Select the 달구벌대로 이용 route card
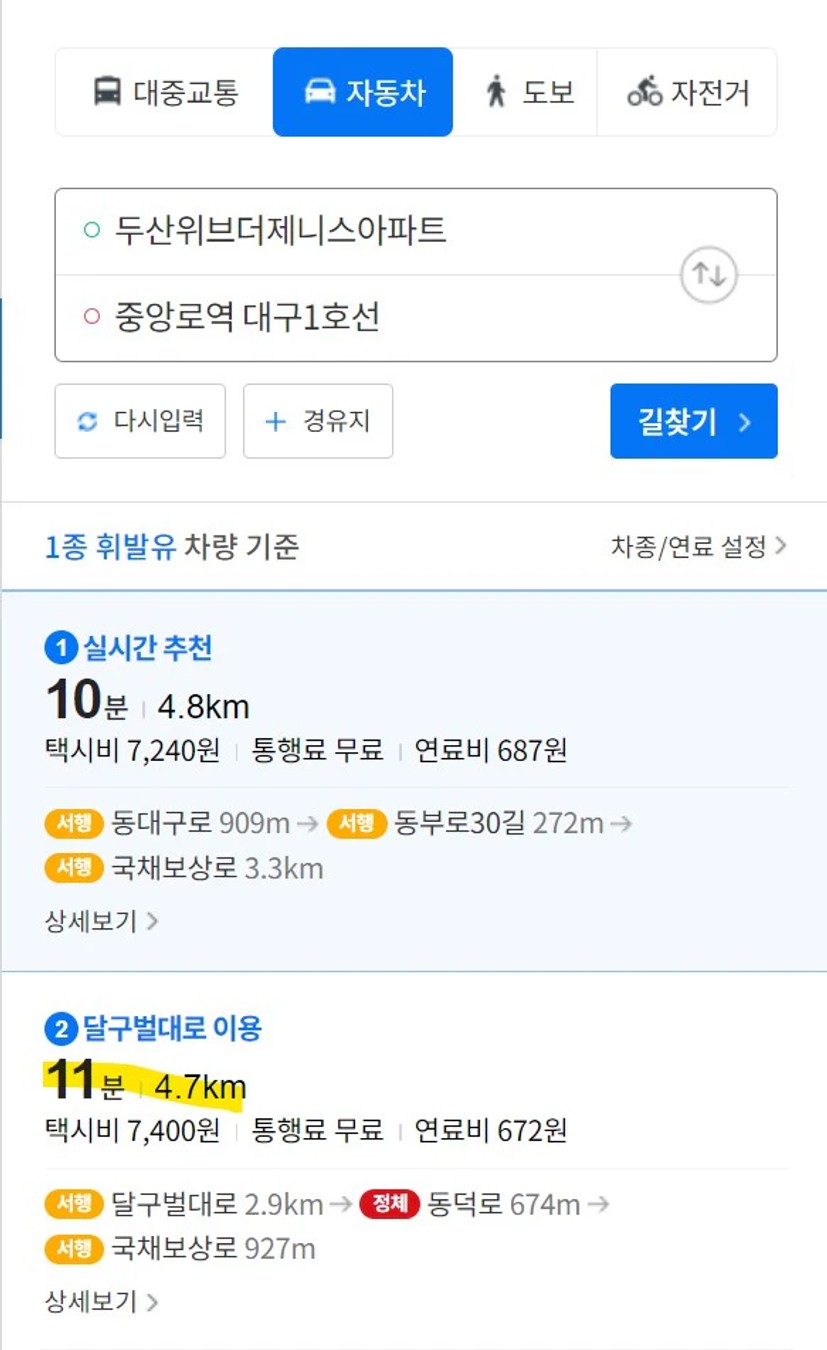The height and width of the screenshot is (1350, 827). (414, 1160)
